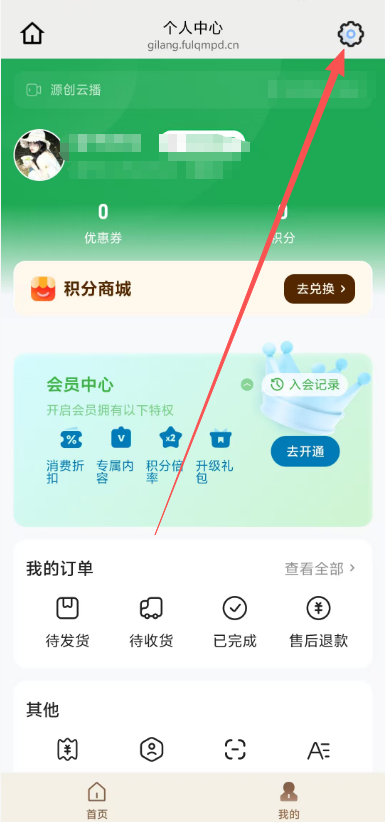Tap 去兑换 in the 积分商城 card

[319, 289]
